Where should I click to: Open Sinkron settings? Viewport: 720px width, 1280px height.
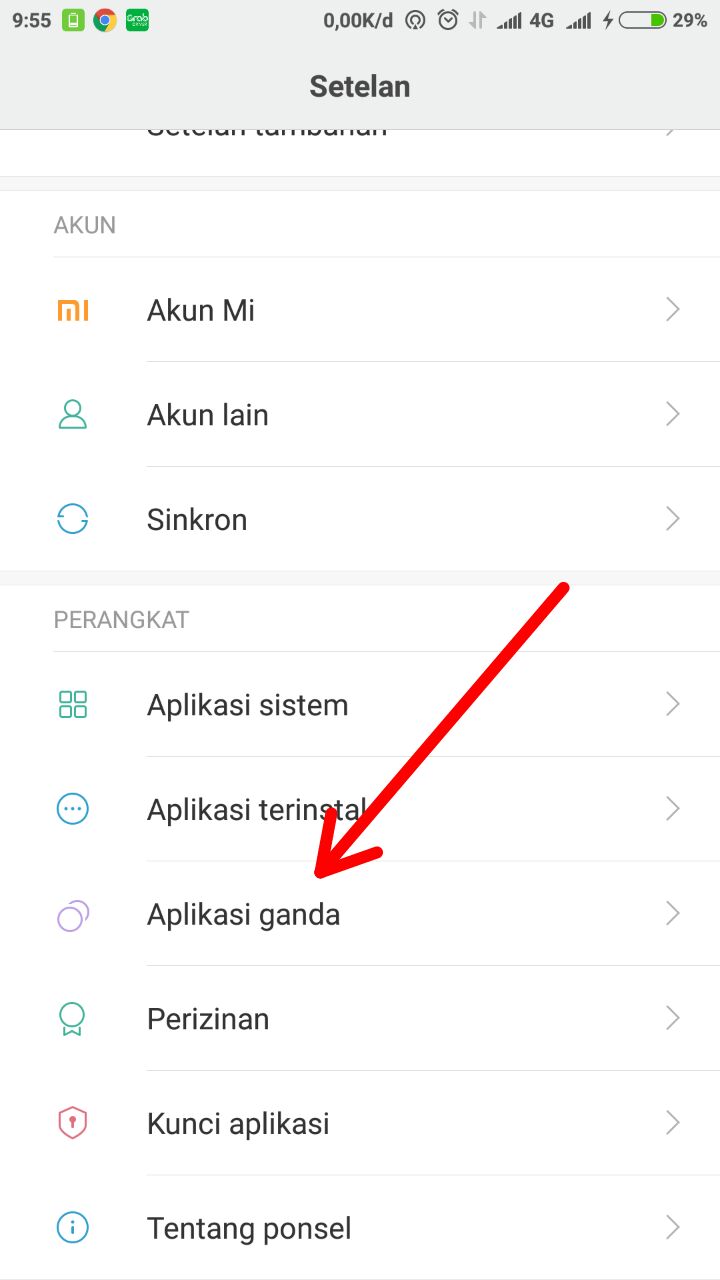pos(360,520)
